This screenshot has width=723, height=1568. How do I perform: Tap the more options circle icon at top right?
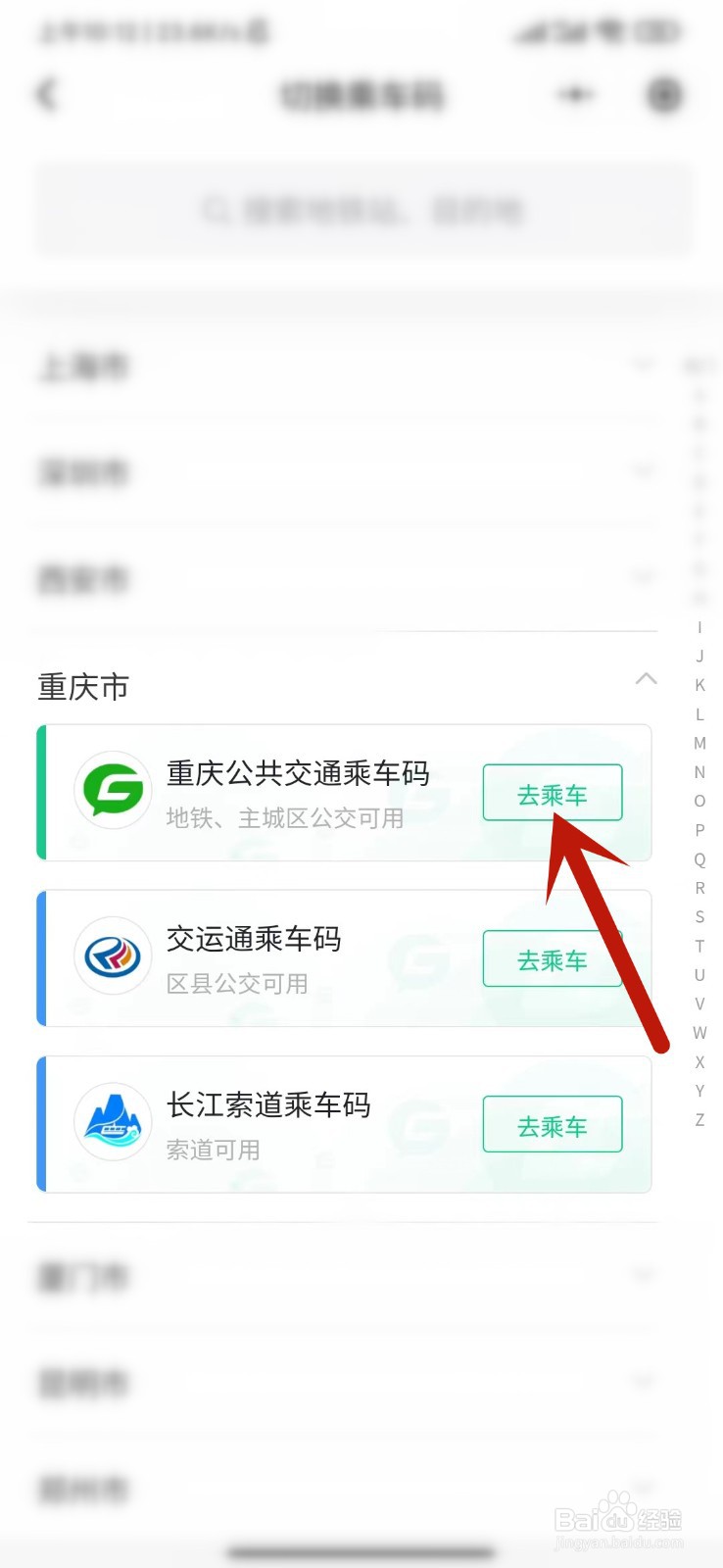click(x=663, y=94)
